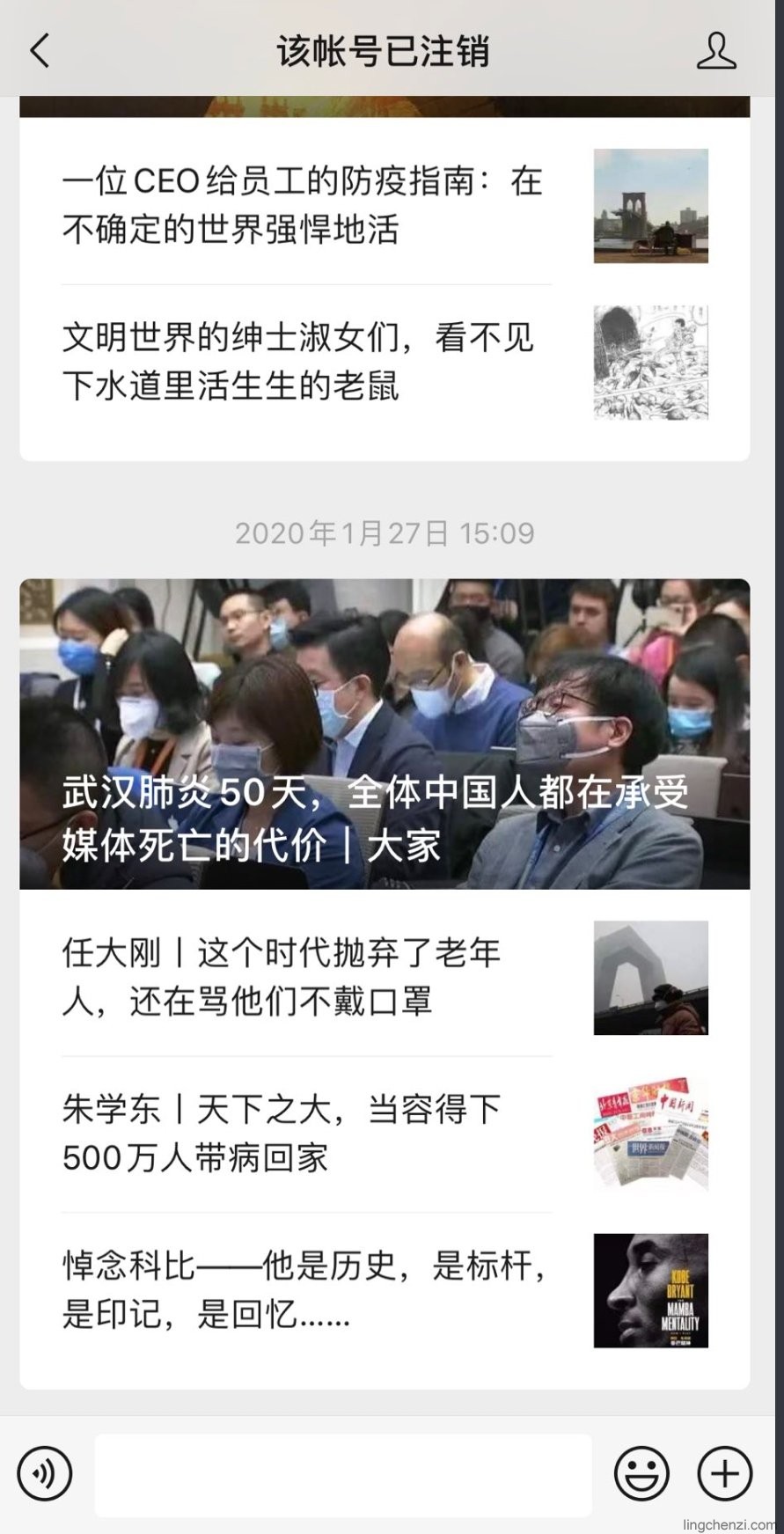The image size is (784, 1534).
Task: Switch to voice input mode
Action: [x=45, y=1473]
